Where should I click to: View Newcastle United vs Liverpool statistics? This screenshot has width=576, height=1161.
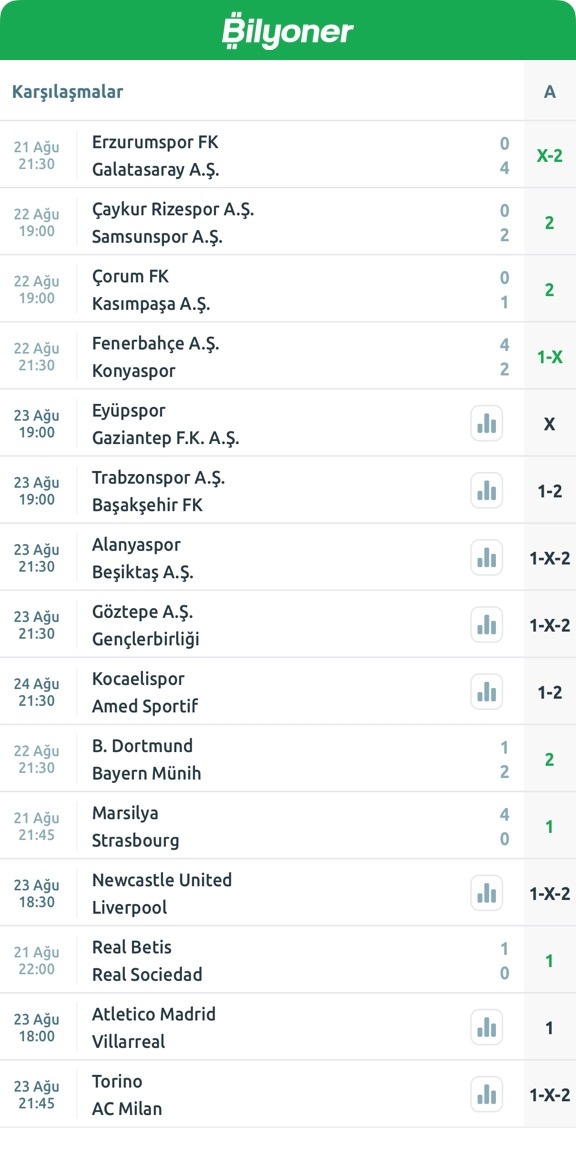click(x=486, y=893)
